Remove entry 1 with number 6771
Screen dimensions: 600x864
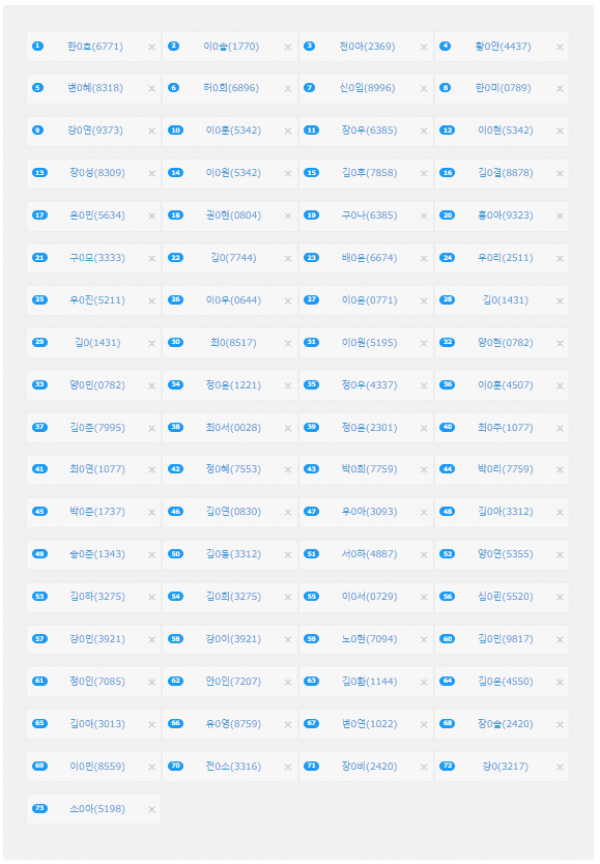coord(152,47)
